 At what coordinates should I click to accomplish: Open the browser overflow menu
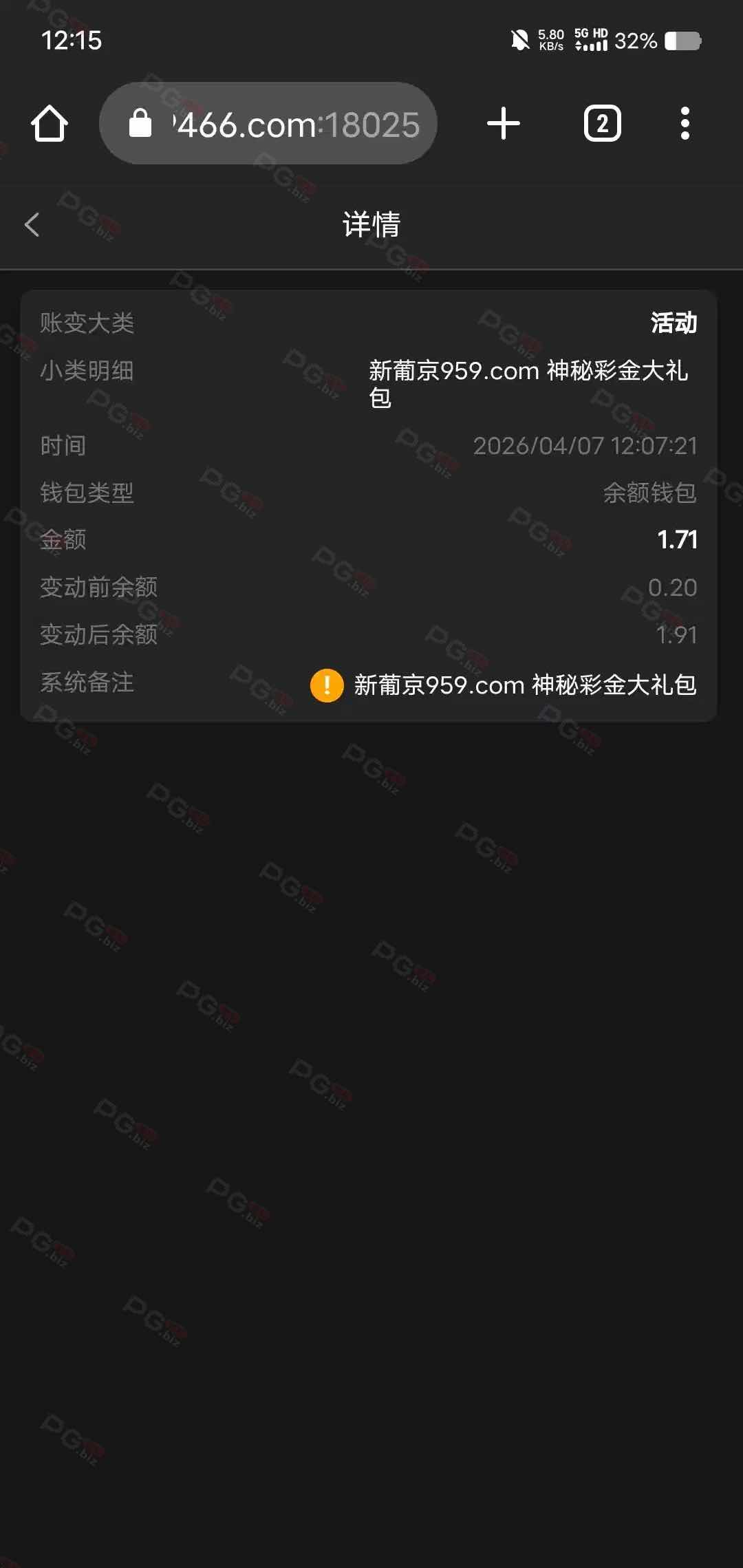click(x=685, y=124)
